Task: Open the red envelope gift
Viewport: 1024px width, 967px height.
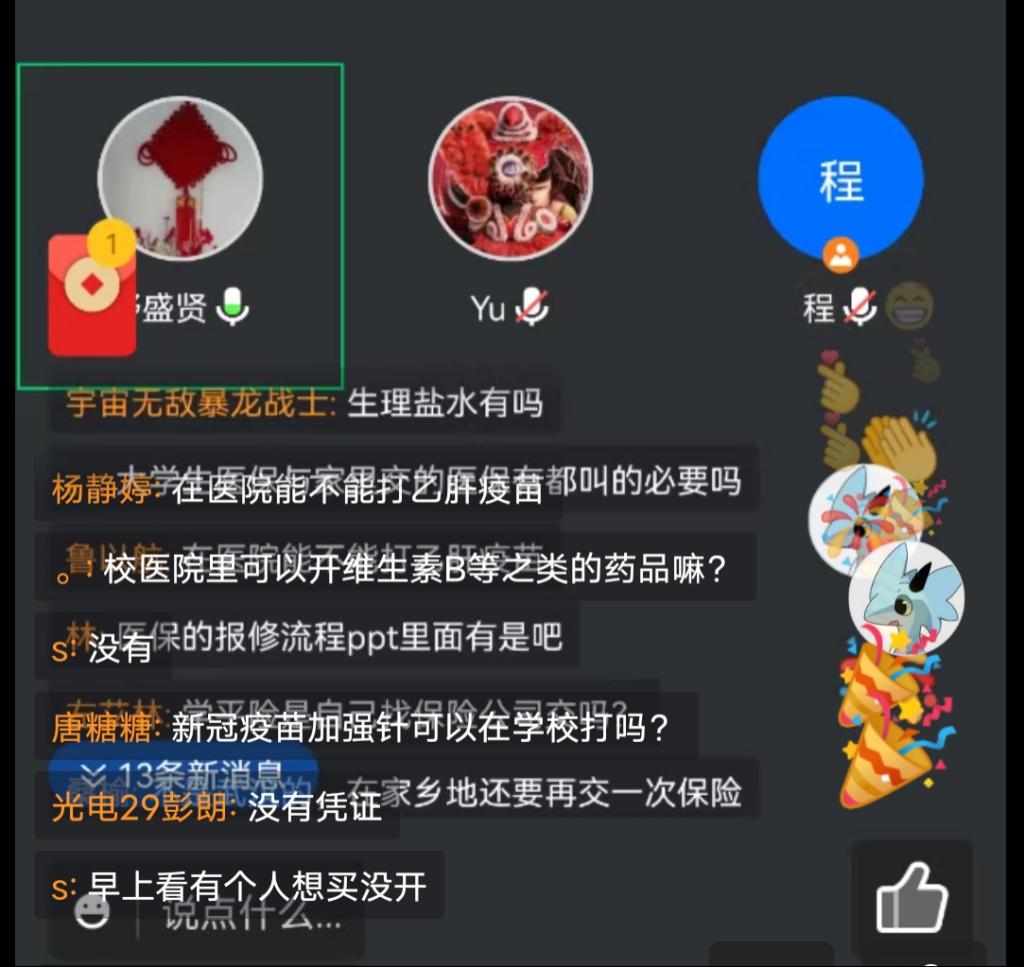Action: pos(92,294)
